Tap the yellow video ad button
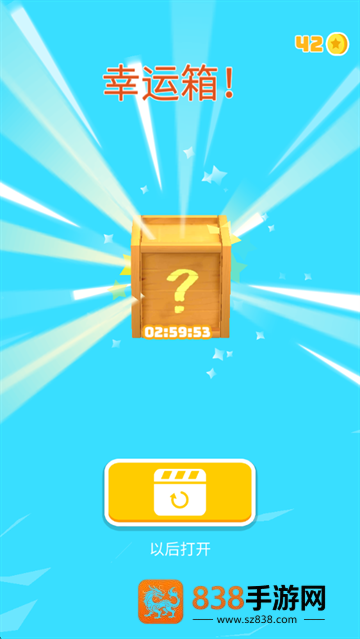The image size is (360, 639). coord(180,492)
